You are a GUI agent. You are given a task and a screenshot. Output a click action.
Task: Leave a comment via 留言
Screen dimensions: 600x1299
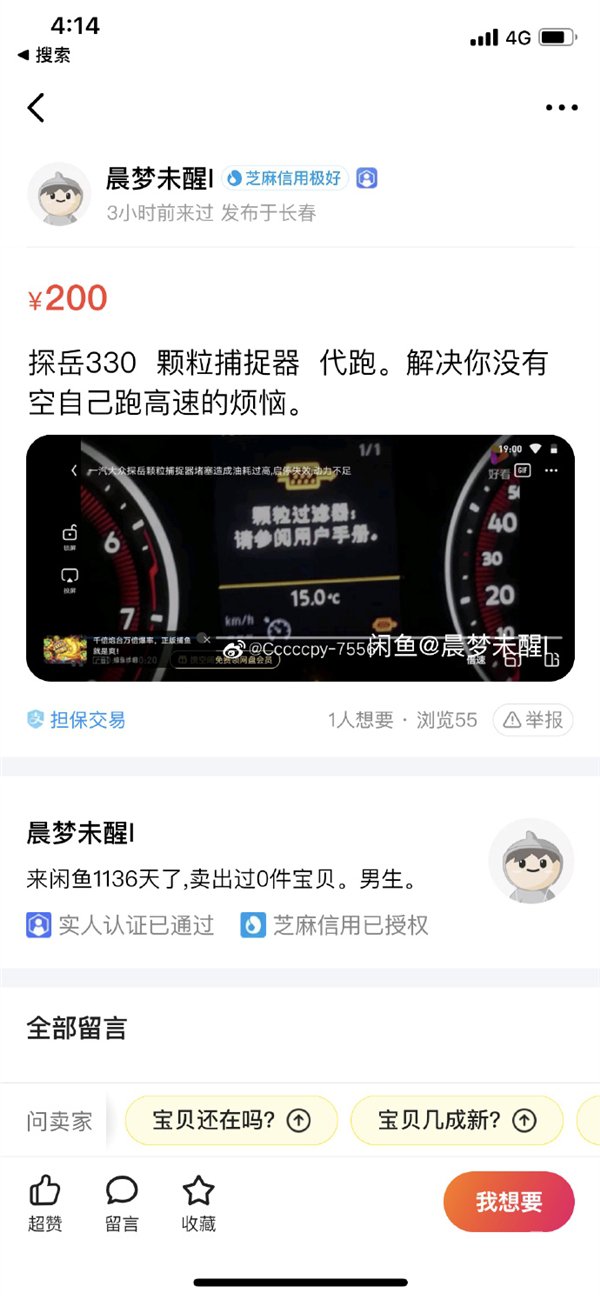tap(122, 1203)
